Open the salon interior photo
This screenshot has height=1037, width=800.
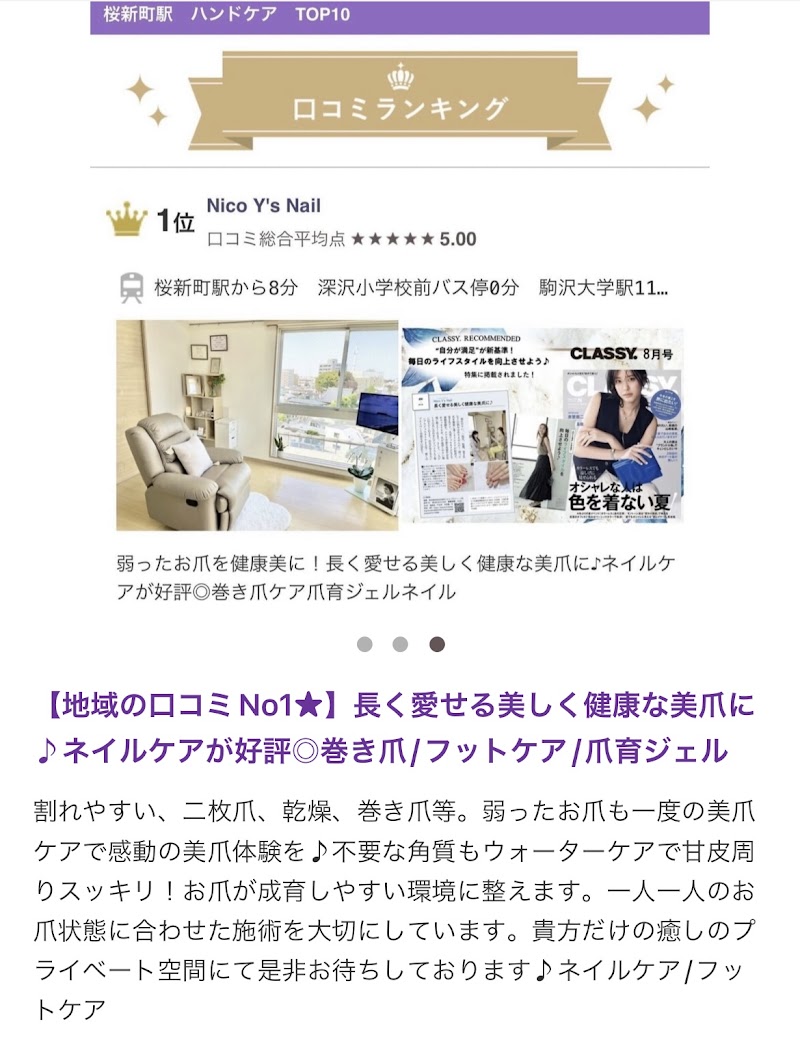pos(257,425)
